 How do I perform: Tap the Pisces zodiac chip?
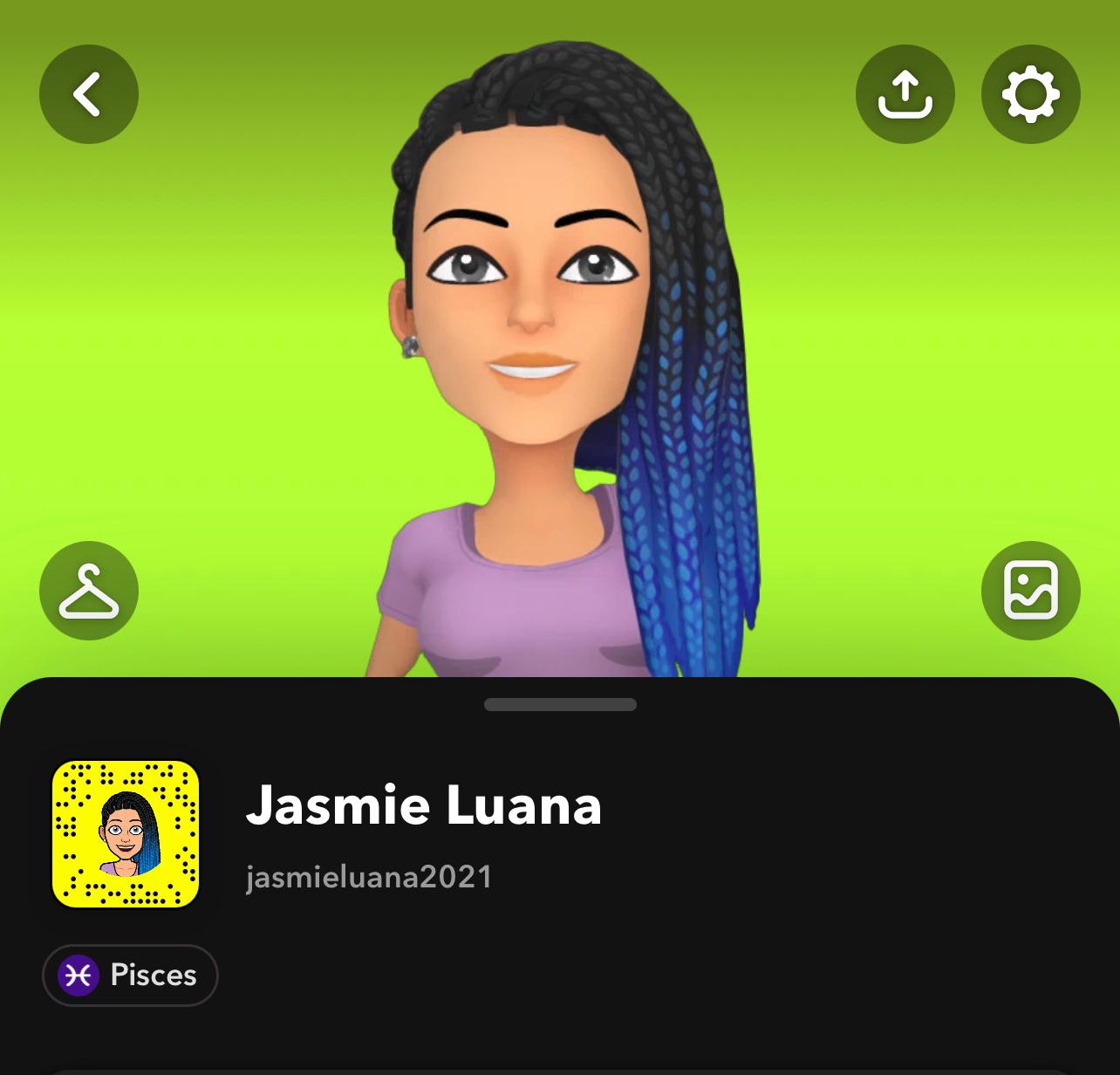130,975
